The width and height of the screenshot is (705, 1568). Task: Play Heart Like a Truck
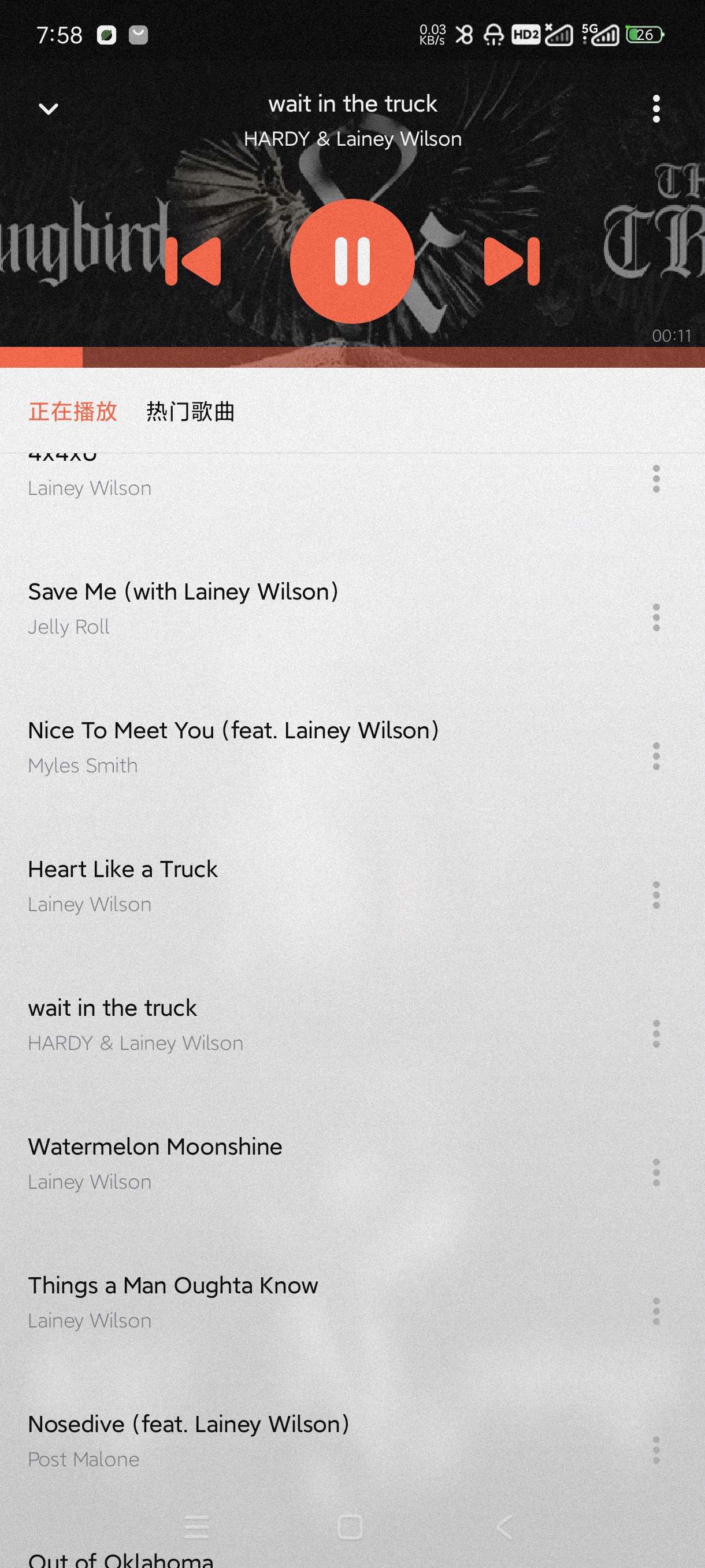tap(123, 885)
